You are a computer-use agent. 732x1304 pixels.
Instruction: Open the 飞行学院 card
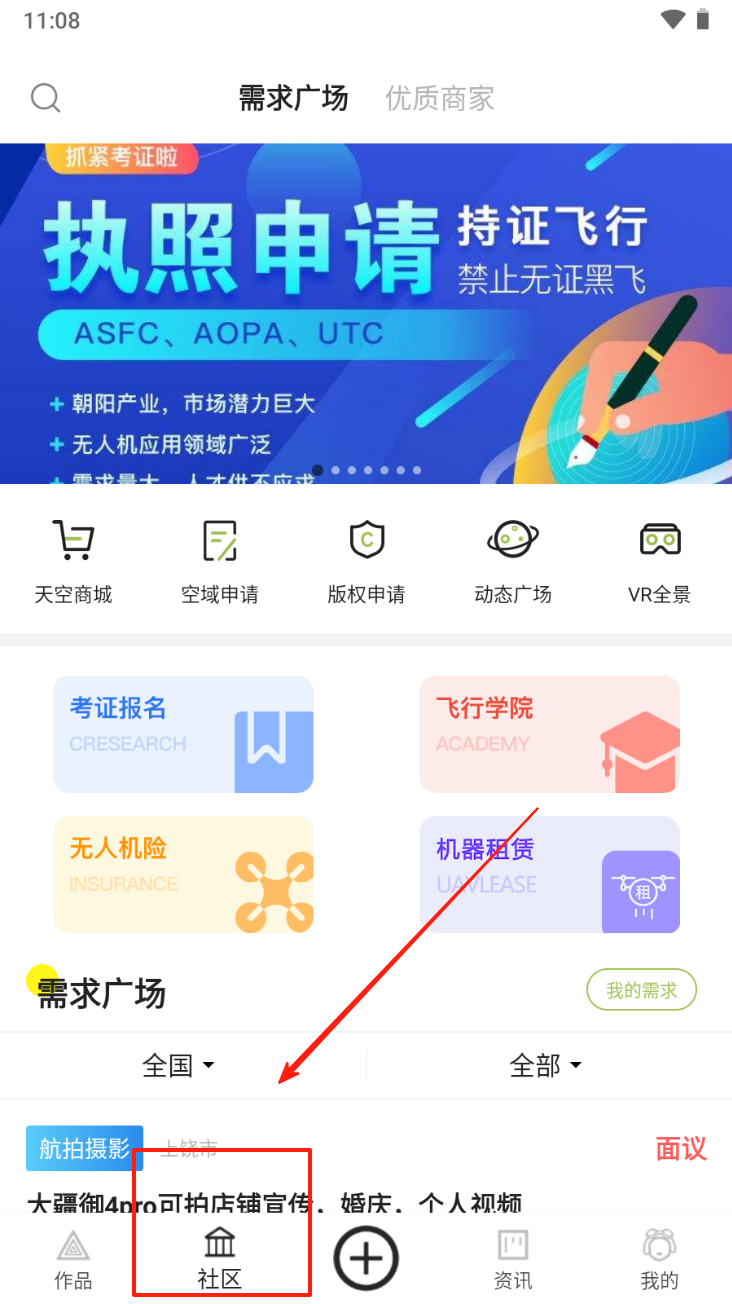pyautogui.click(x=549, y=734)
